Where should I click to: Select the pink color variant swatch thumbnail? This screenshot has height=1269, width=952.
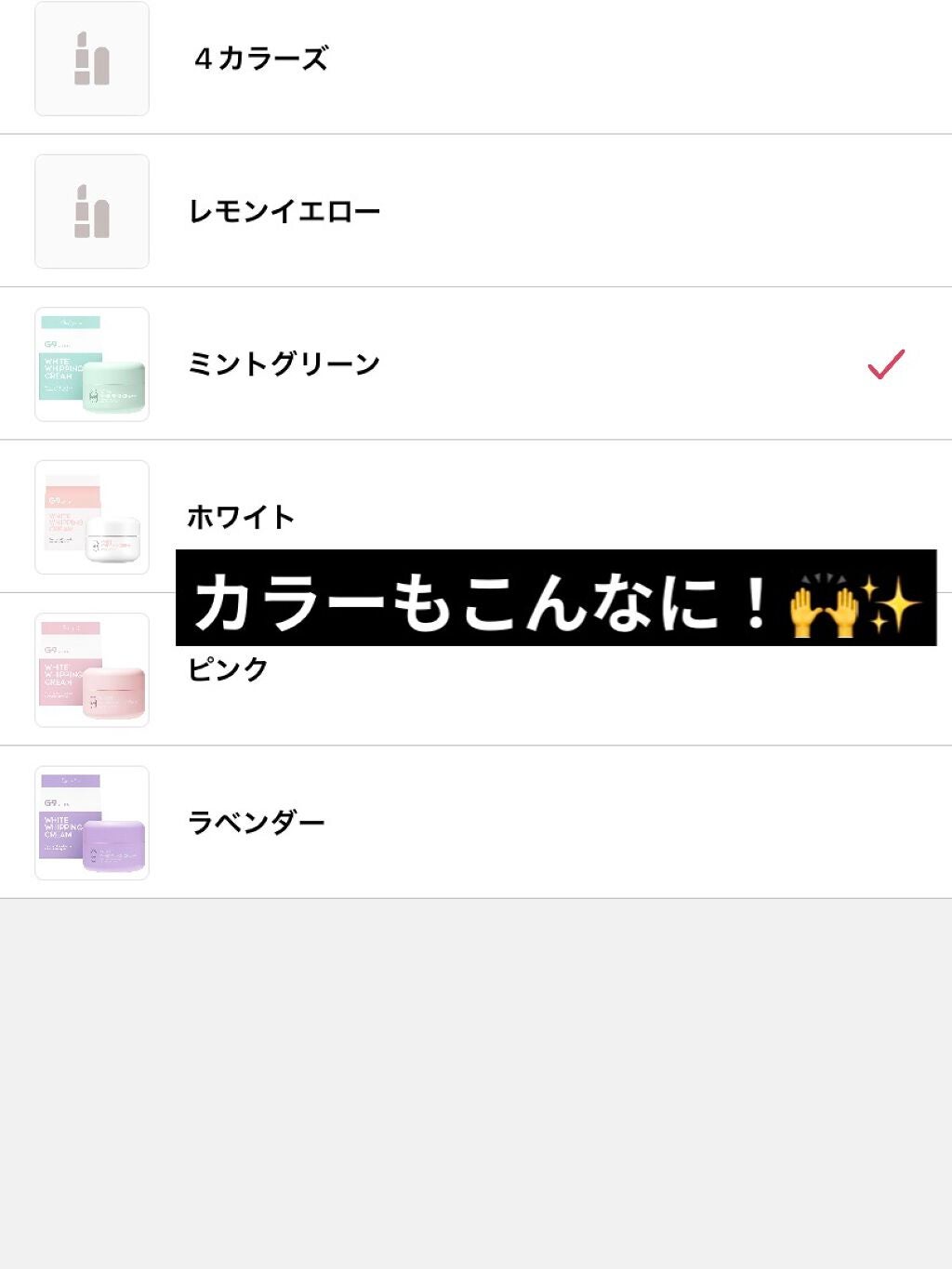[92, 668]
